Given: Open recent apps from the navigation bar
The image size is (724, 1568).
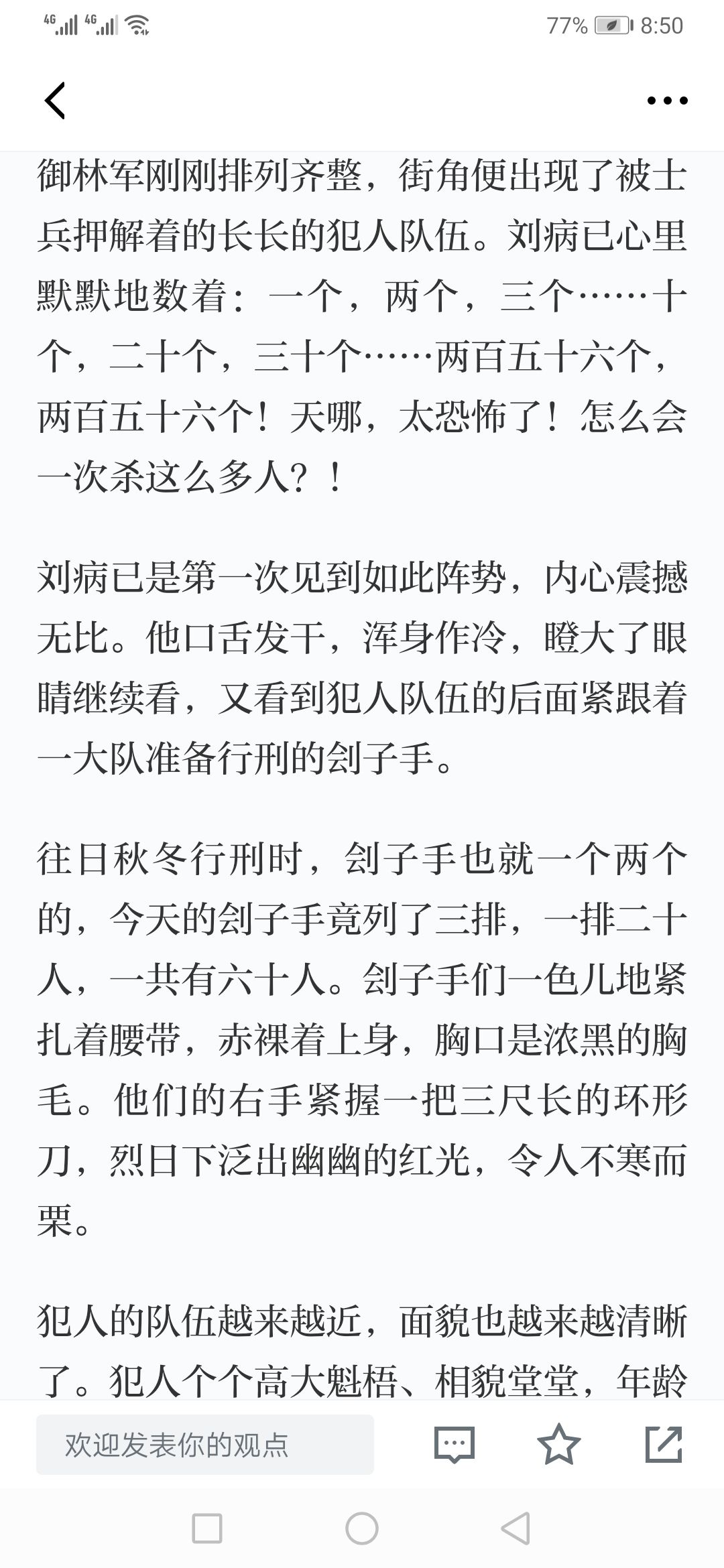Looking at the screenshot, I should click(207, 1529).
